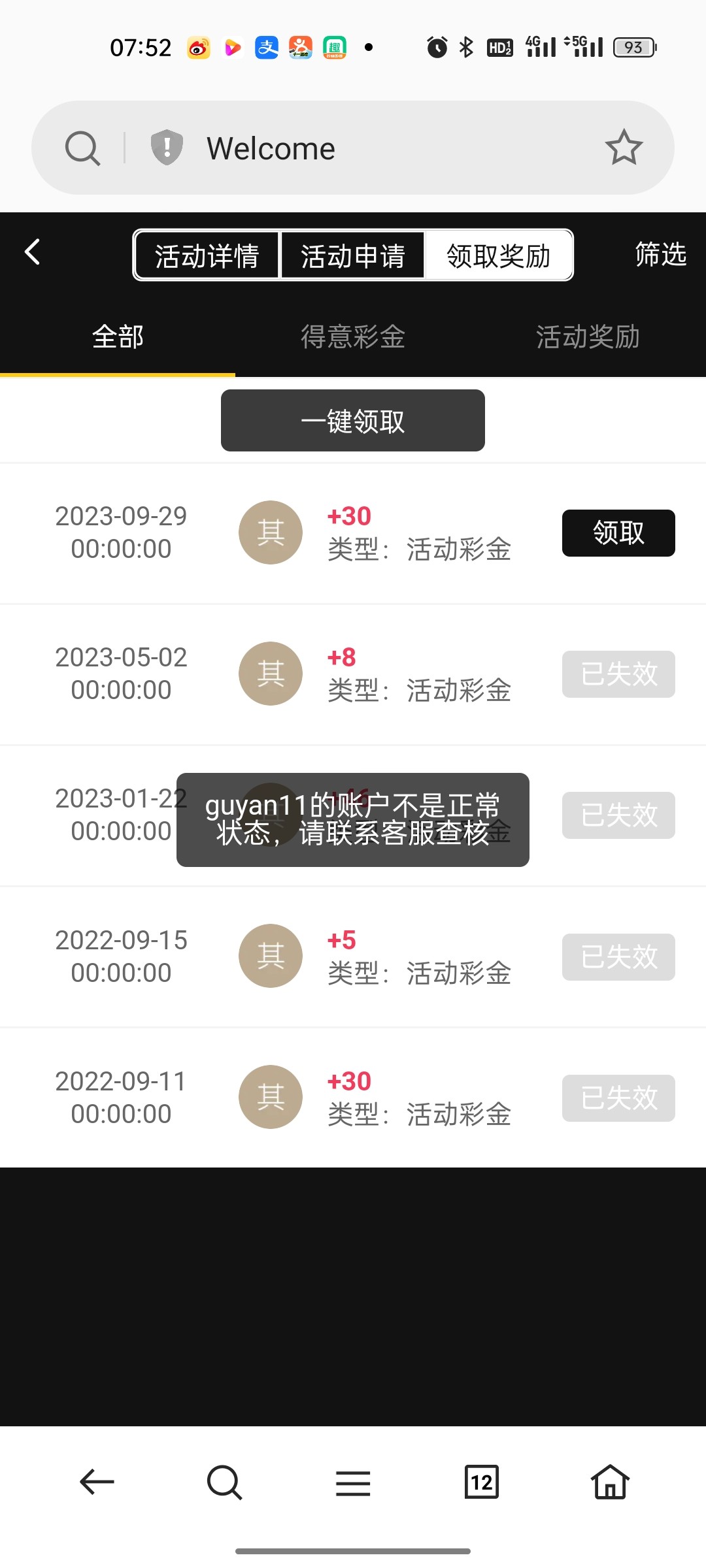Open the 筛选 filter option
Image resolution: width=706 pixels, height=1568 pixels.
pyautogui.click(x=660, y=254)
